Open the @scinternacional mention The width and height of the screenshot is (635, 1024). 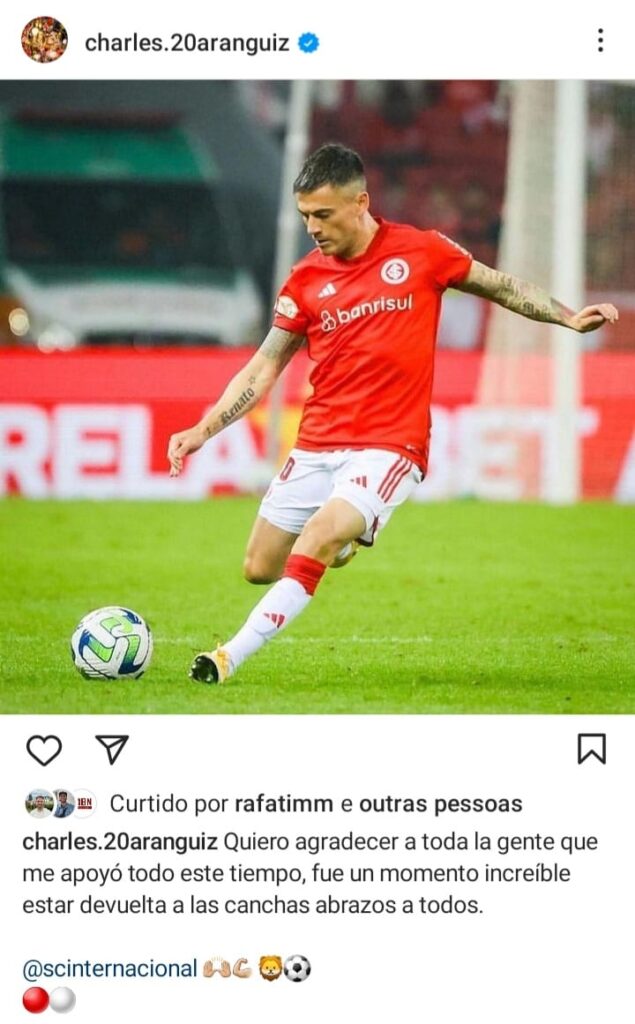tap(110, 968)
